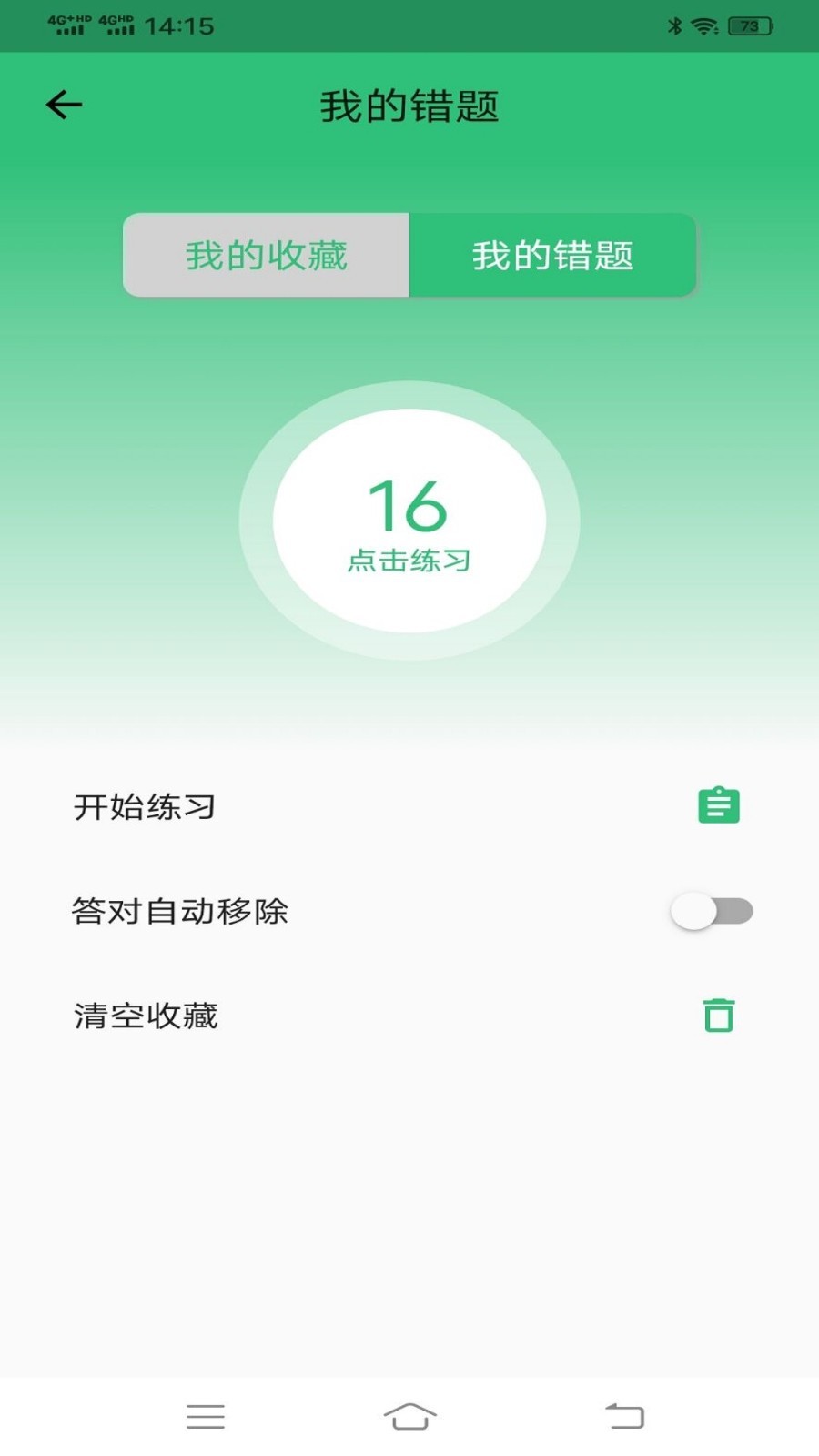The width and height of the screenshot is (819, 1456).
Task: Switch to the 我的收藏 tab
Action: pos(267,256)
